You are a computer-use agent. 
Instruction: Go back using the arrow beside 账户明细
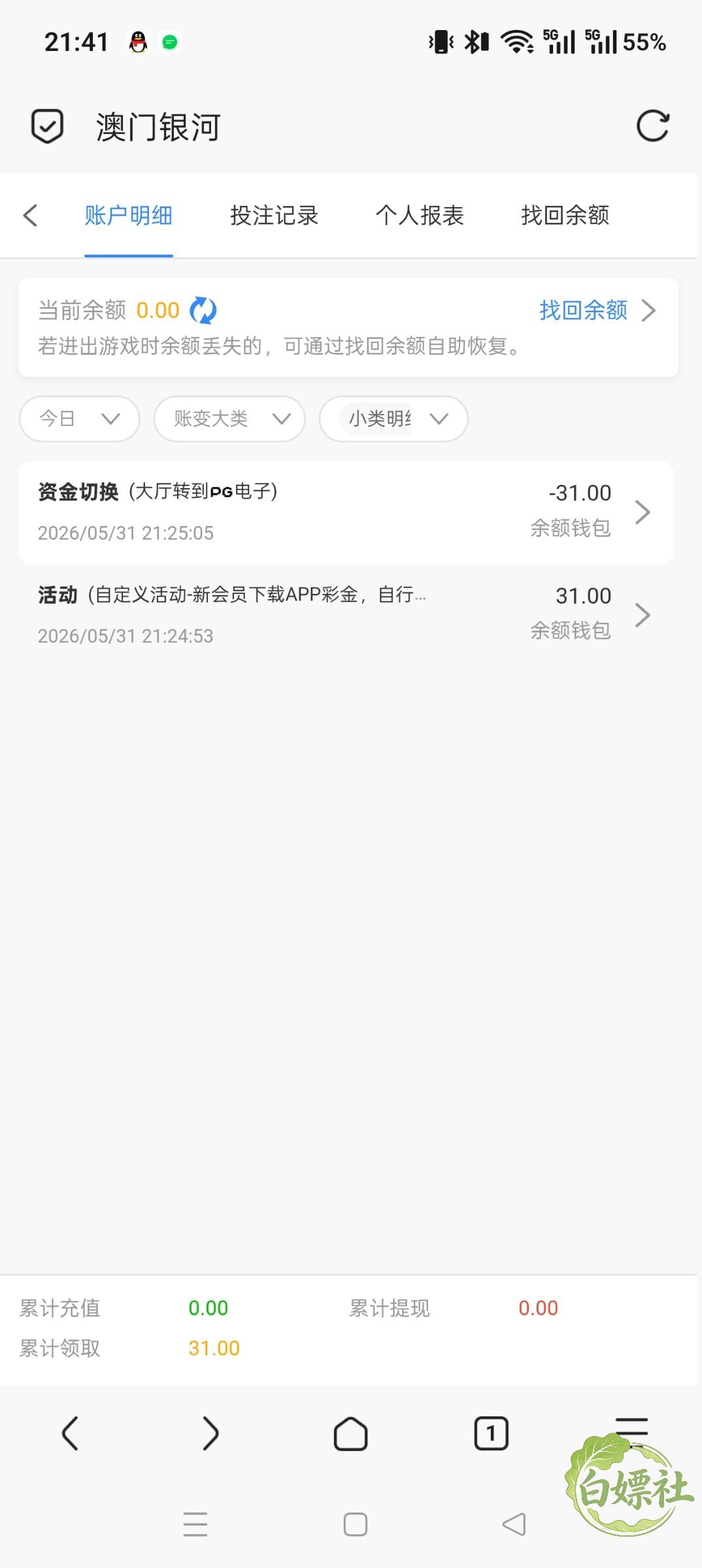(30, 215)
